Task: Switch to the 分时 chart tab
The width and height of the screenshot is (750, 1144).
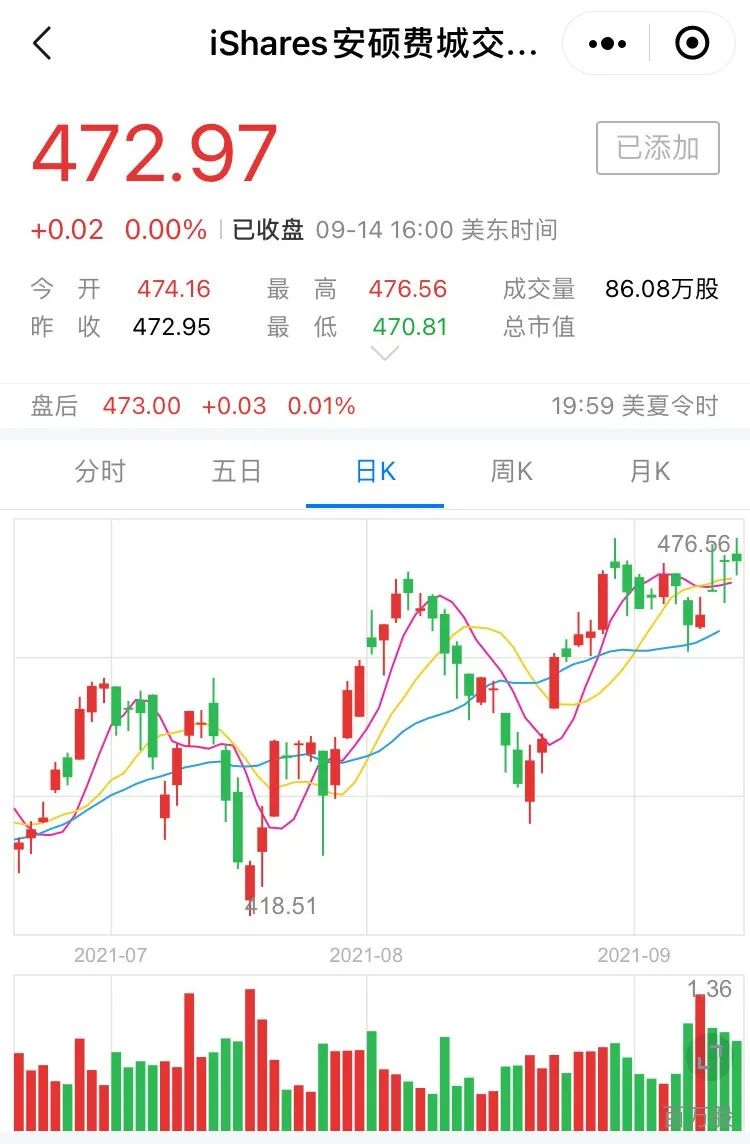Action: 101,471
